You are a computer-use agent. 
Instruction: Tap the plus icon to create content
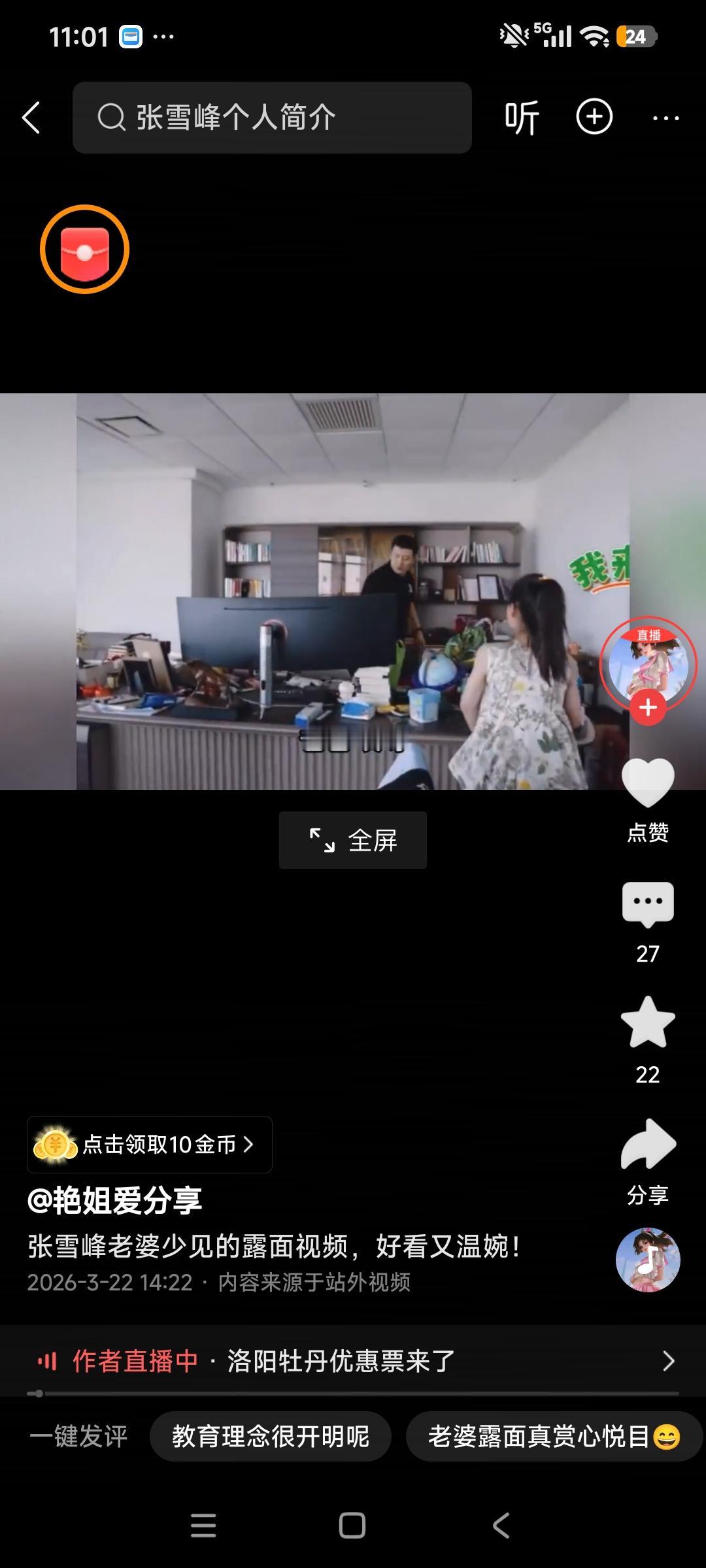(x=594, y=116)
